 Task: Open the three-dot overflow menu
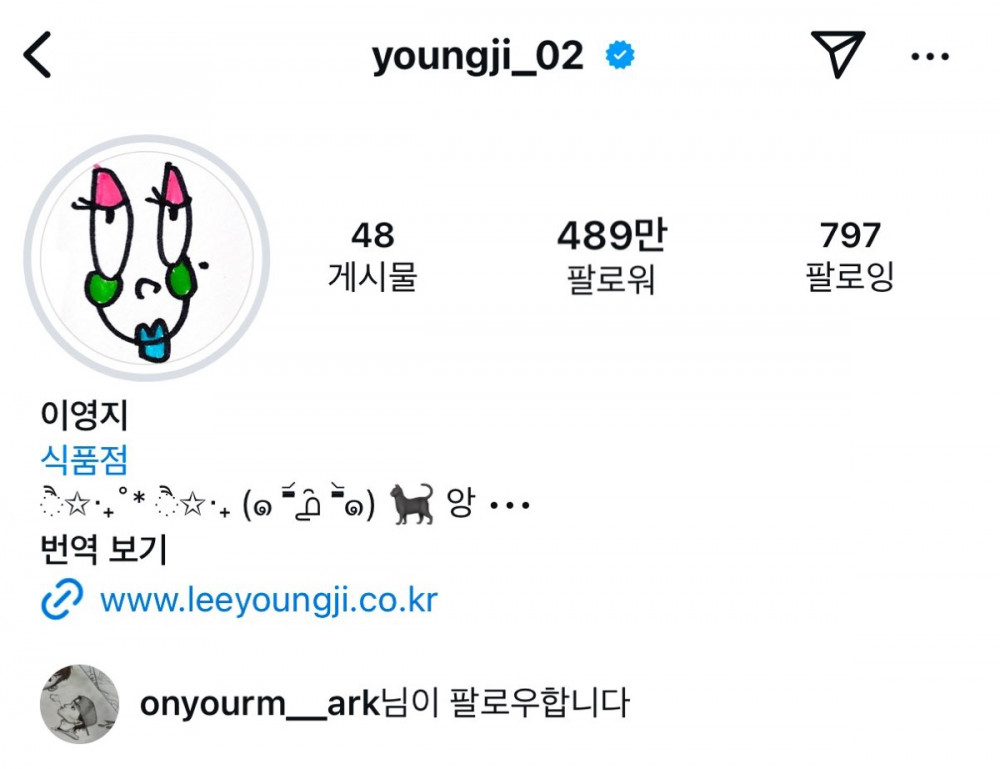coord(930,57)
